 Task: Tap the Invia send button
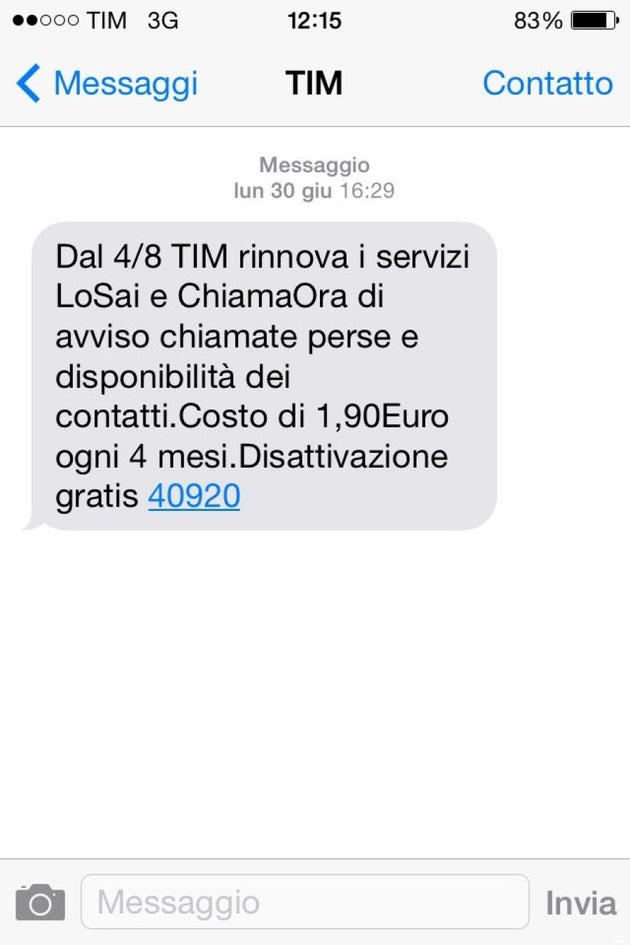click(x=580, y=903)
